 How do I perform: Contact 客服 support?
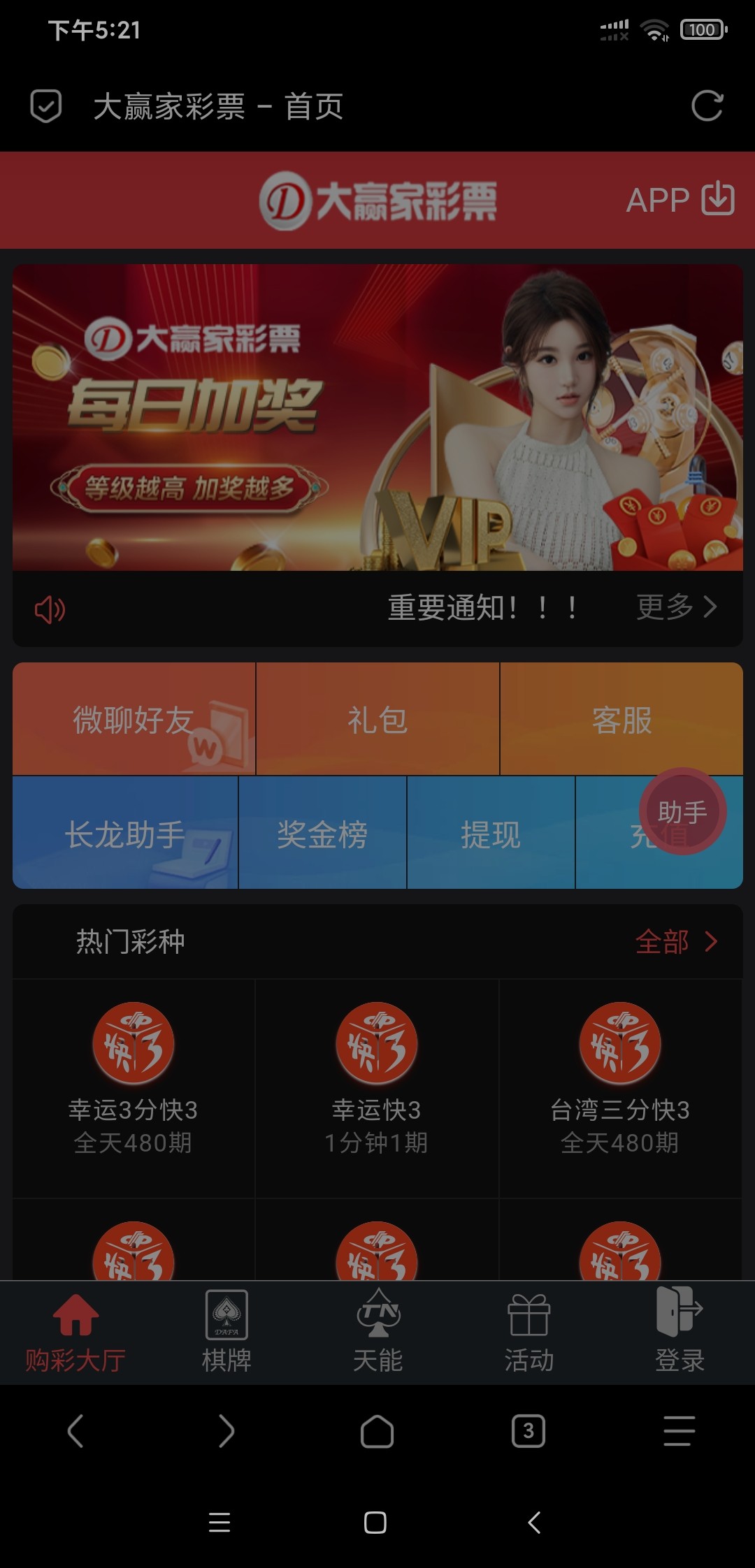coord(621,720)
